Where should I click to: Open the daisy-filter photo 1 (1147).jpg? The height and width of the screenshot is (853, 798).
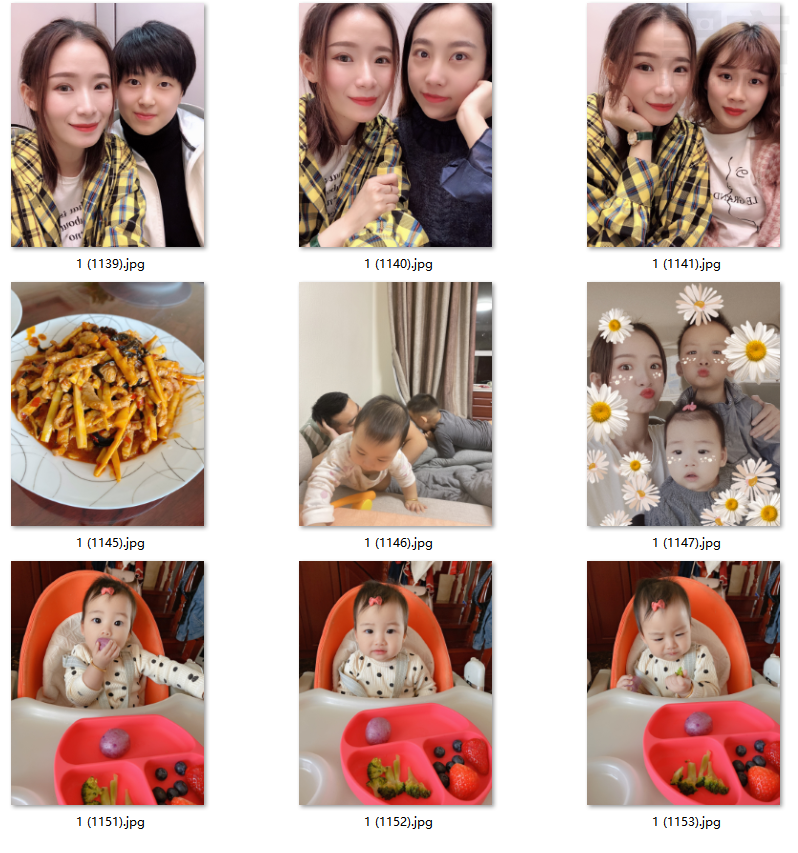click(x=683, y=404)
